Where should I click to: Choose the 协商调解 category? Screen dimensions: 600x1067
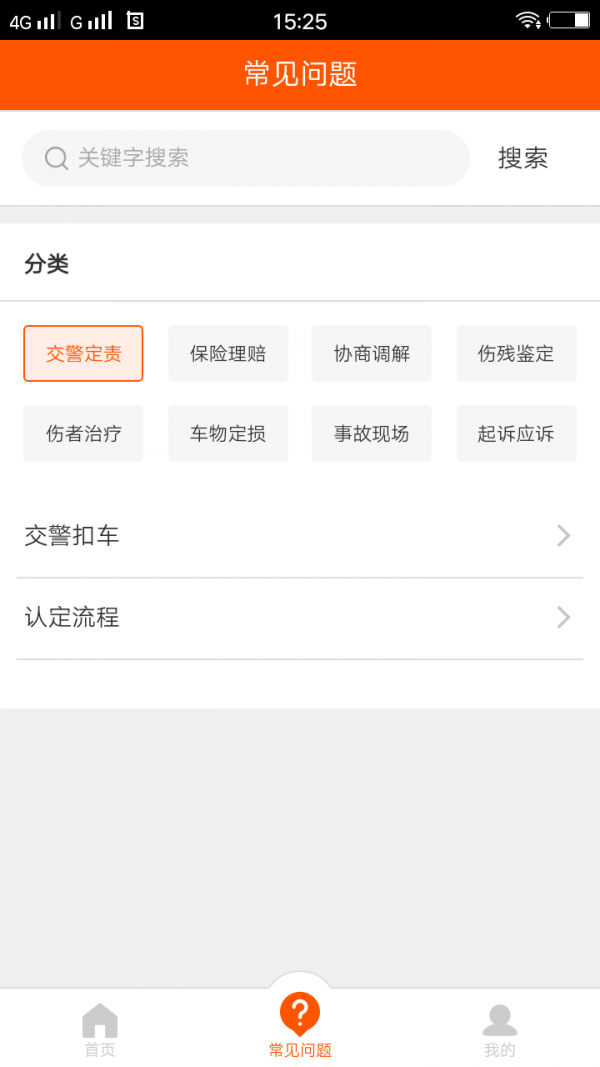pos(372,353)
